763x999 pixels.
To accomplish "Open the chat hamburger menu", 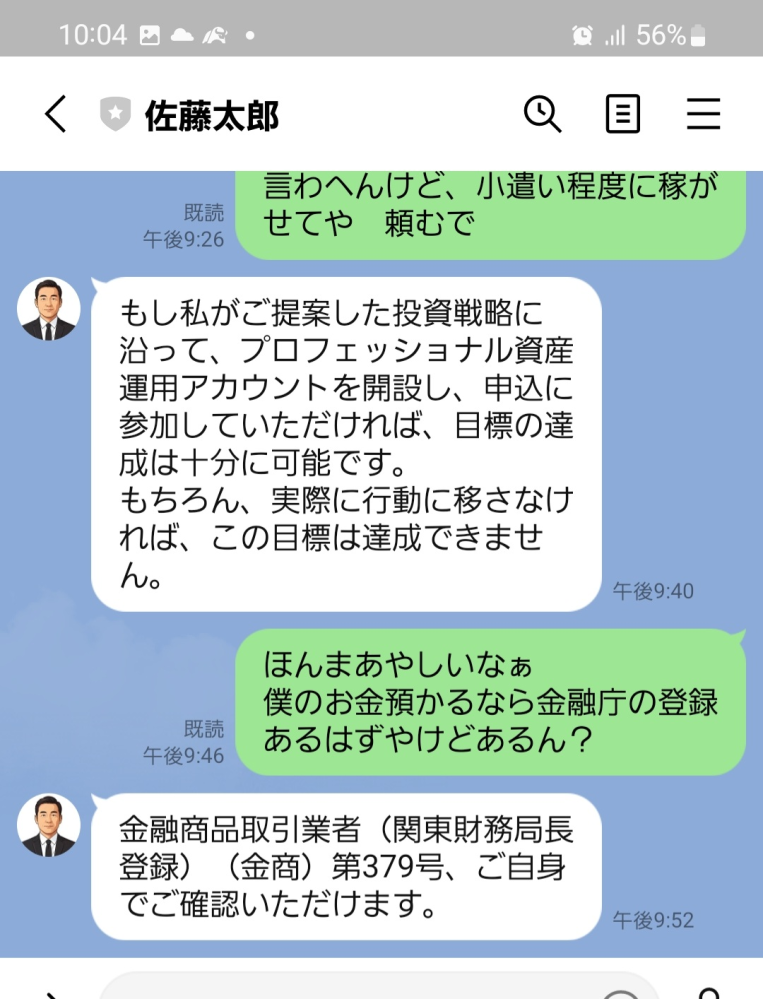I will (703, 115).
